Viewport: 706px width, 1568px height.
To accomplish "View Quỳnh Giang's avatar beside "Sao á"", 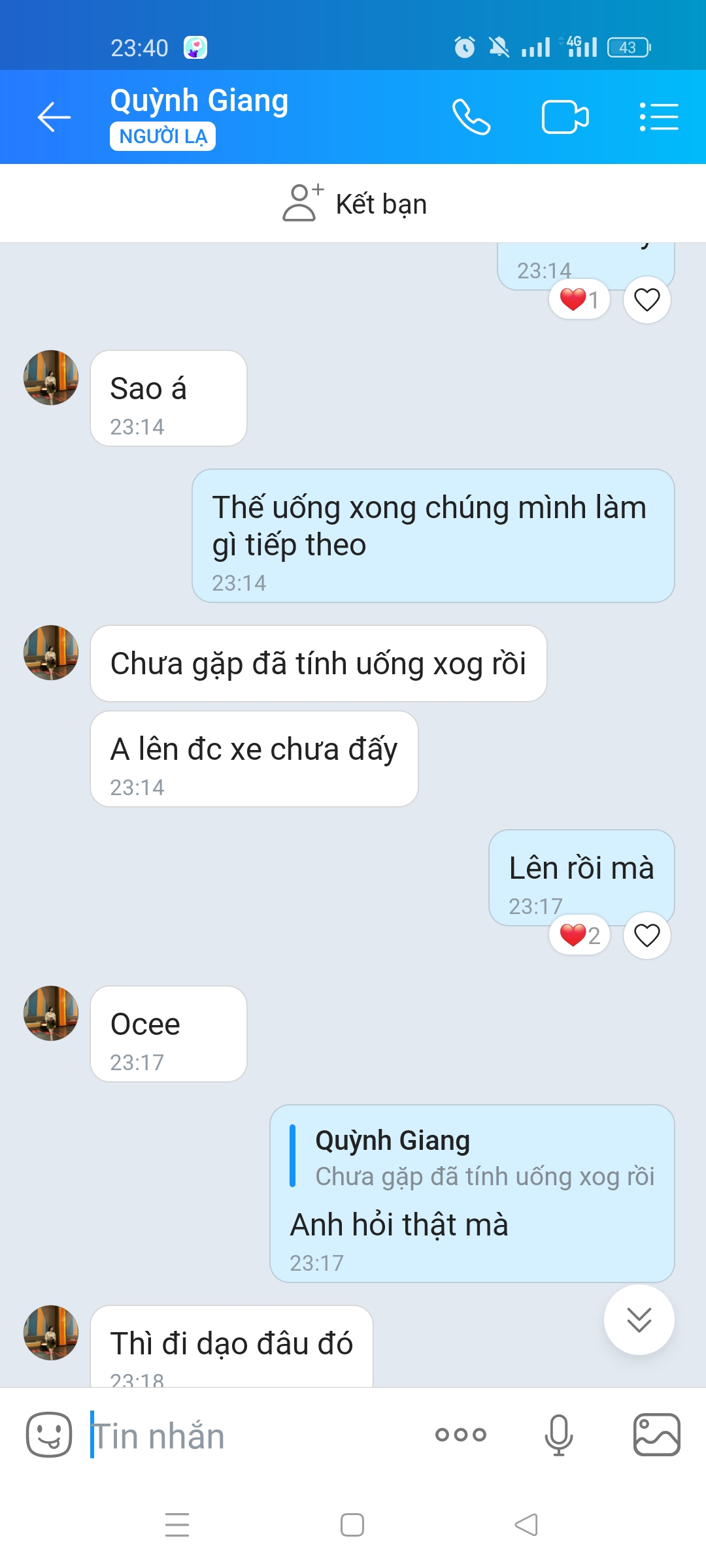I will 51,378.
